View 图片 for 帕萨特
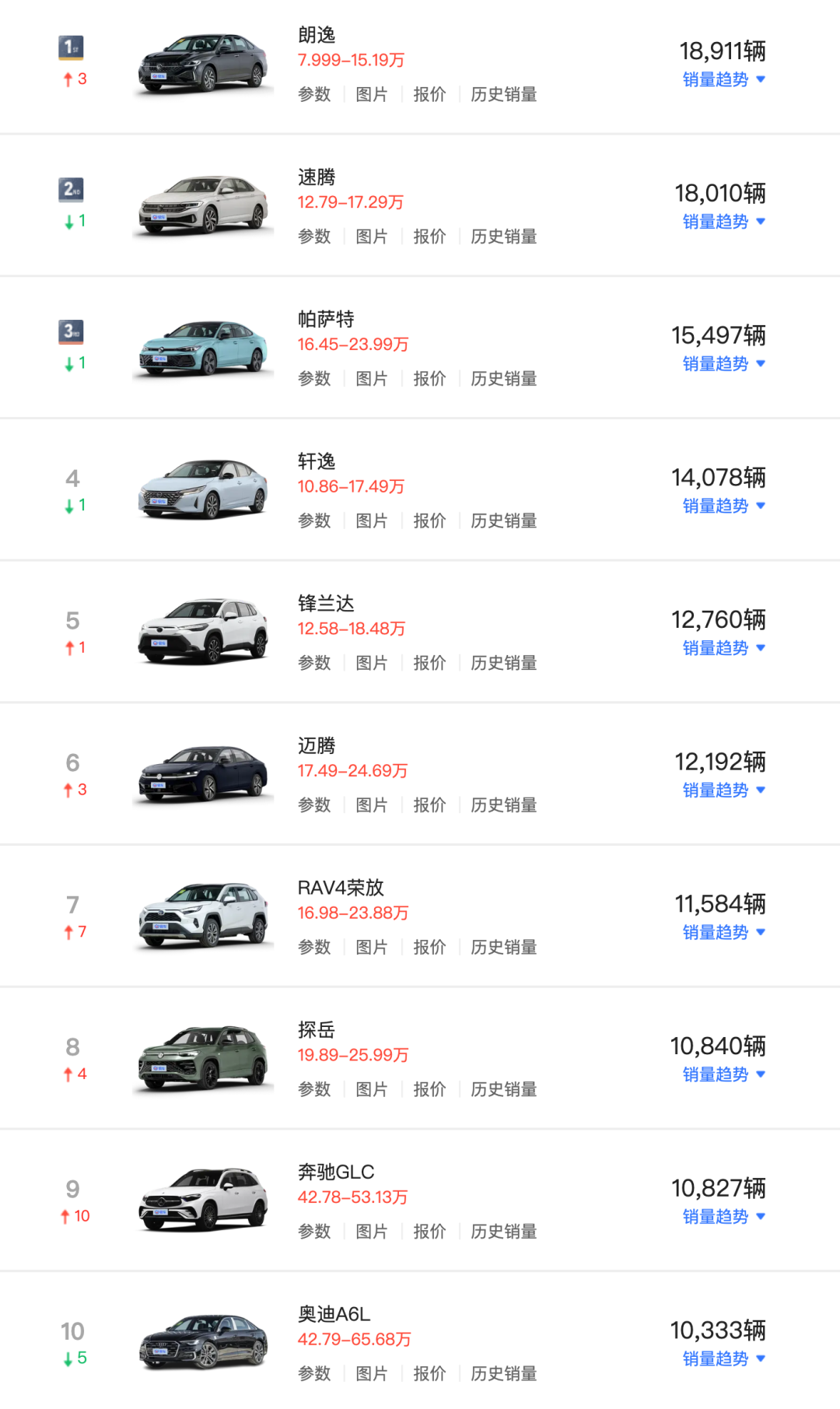The image size is (840, 1409). click(372, 379)
